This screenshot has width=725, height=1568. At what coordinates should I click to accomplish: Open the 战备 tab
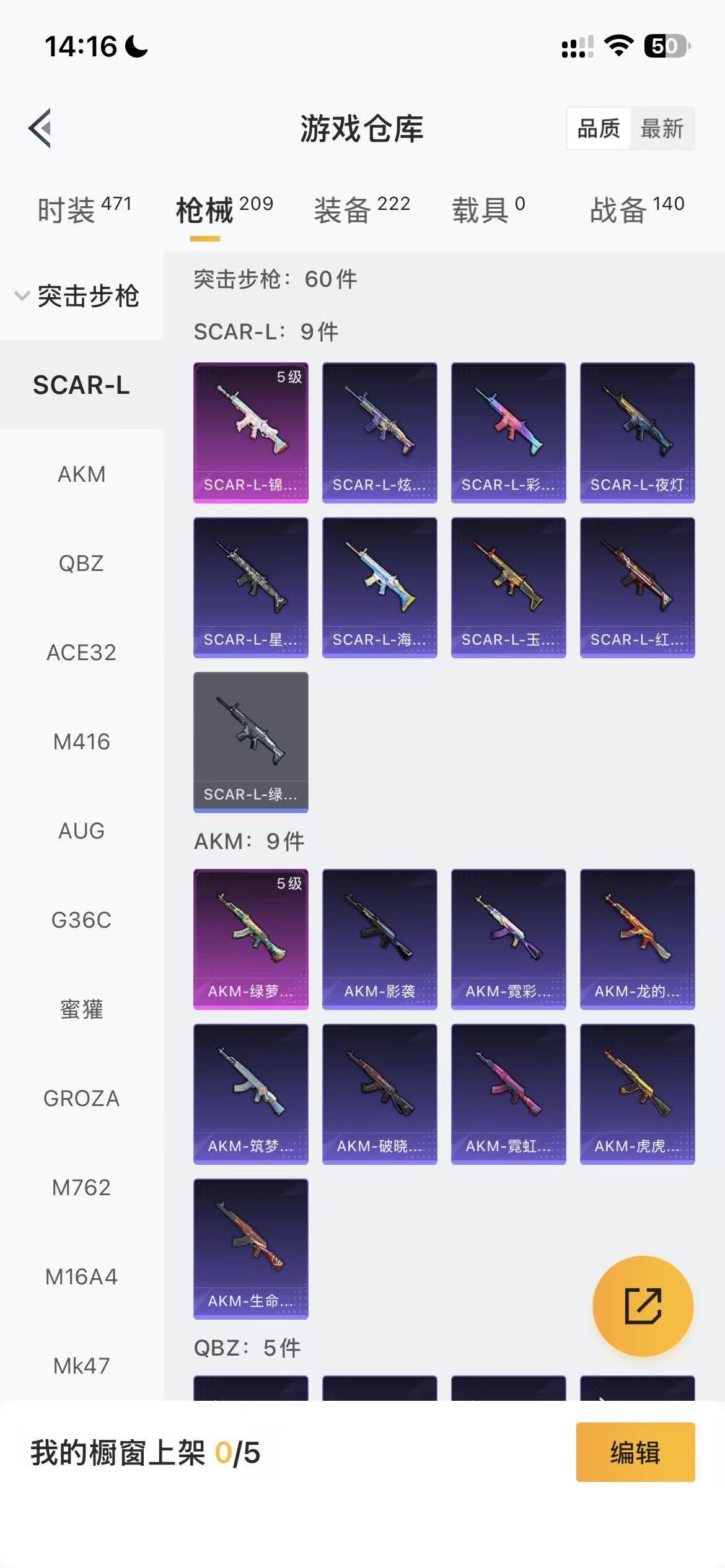click(x=637, y=210)
